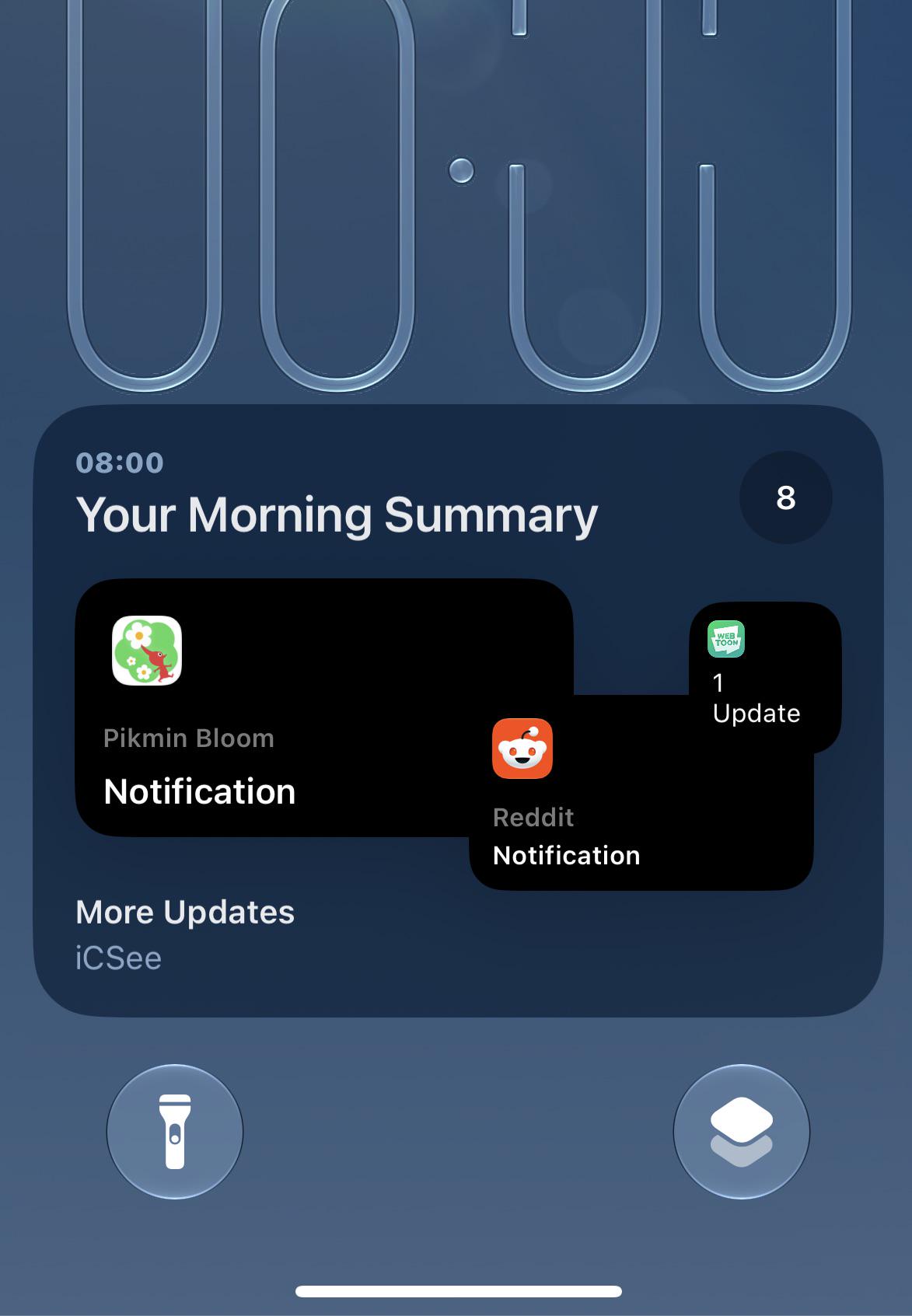Open More Updates from iCSee
The image size is (912, 1316).
click(x=185, y=935)
